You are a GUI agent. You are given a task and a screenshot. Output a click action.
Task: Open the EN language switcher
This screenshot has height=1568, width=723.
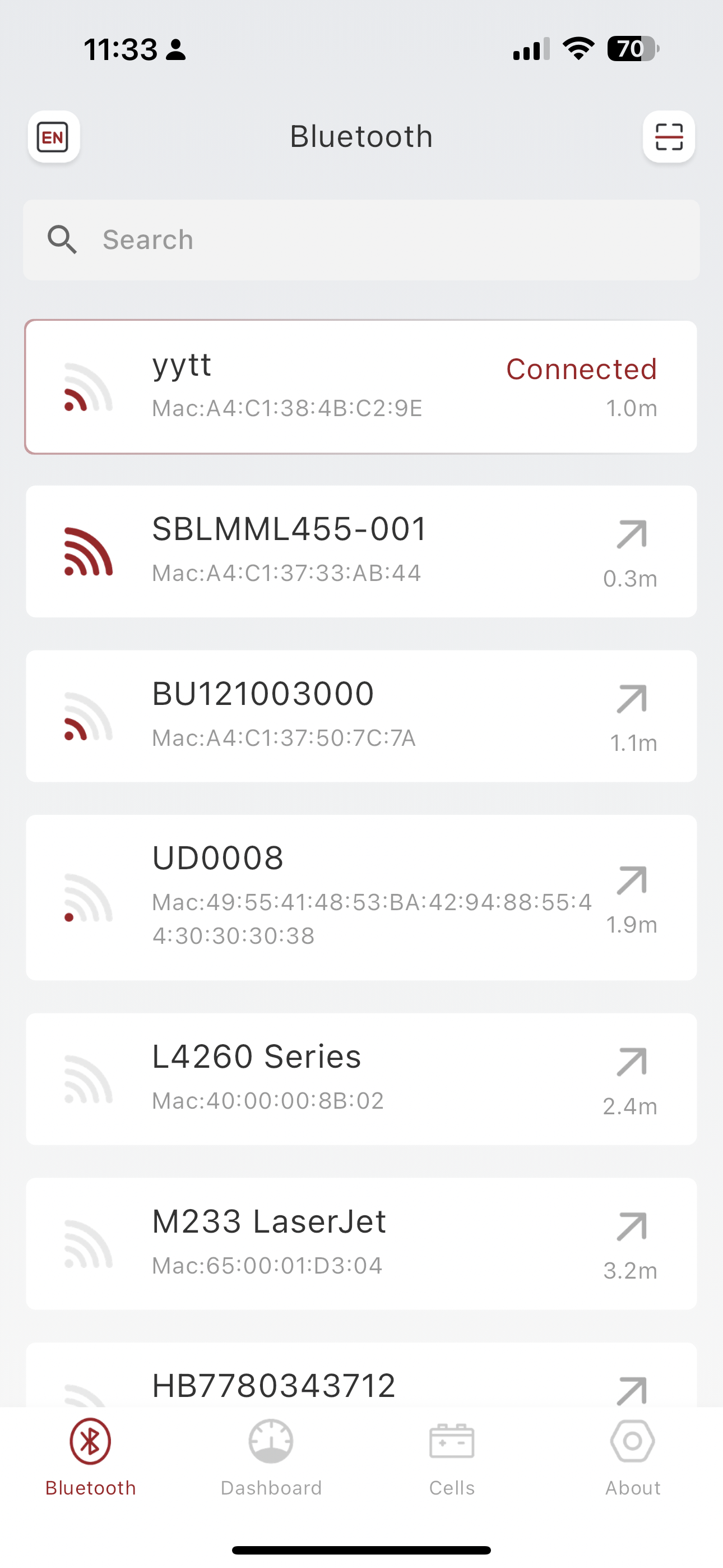click(54, 136)
